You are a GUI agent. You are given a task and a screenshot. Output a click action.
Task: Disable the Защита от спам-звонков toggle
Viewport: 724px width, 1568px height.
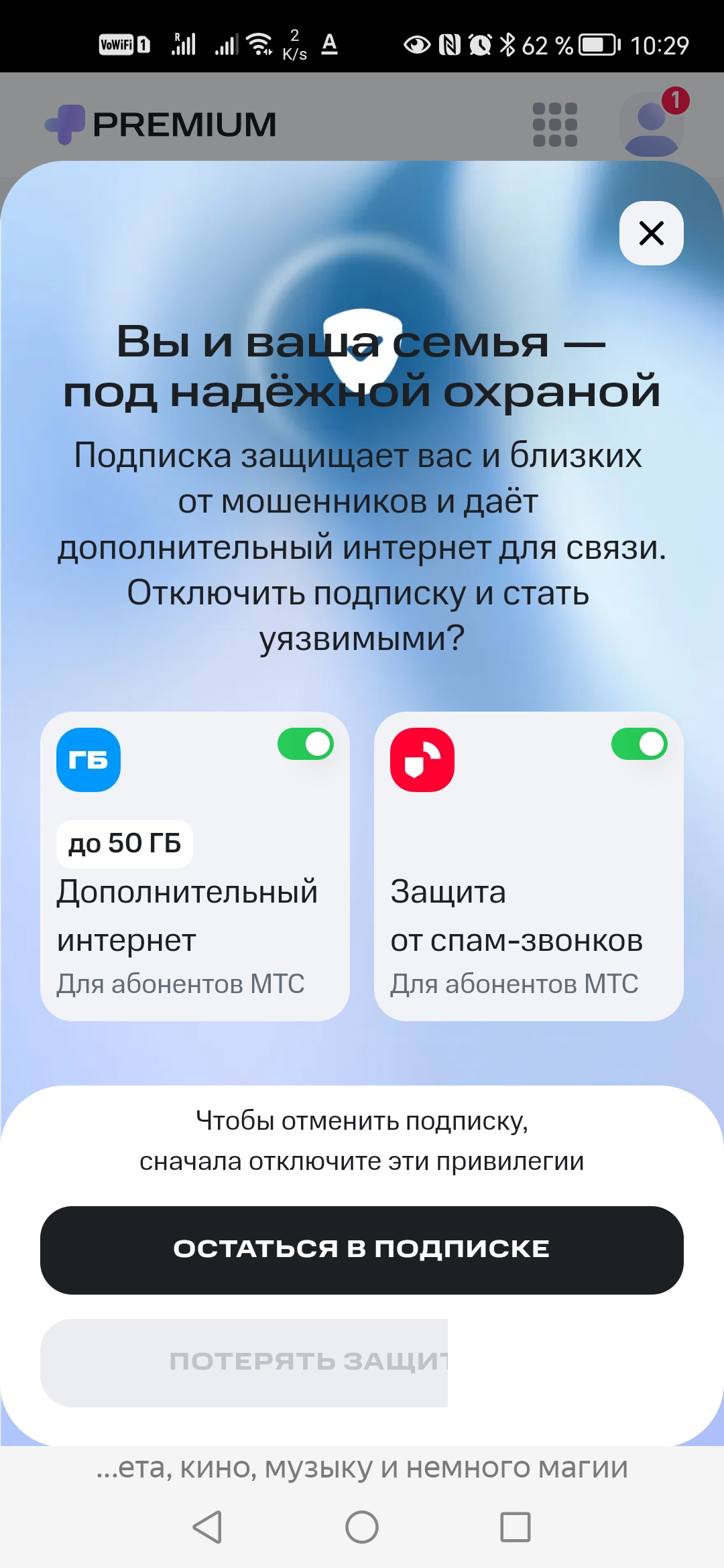(x=639, y=744)
